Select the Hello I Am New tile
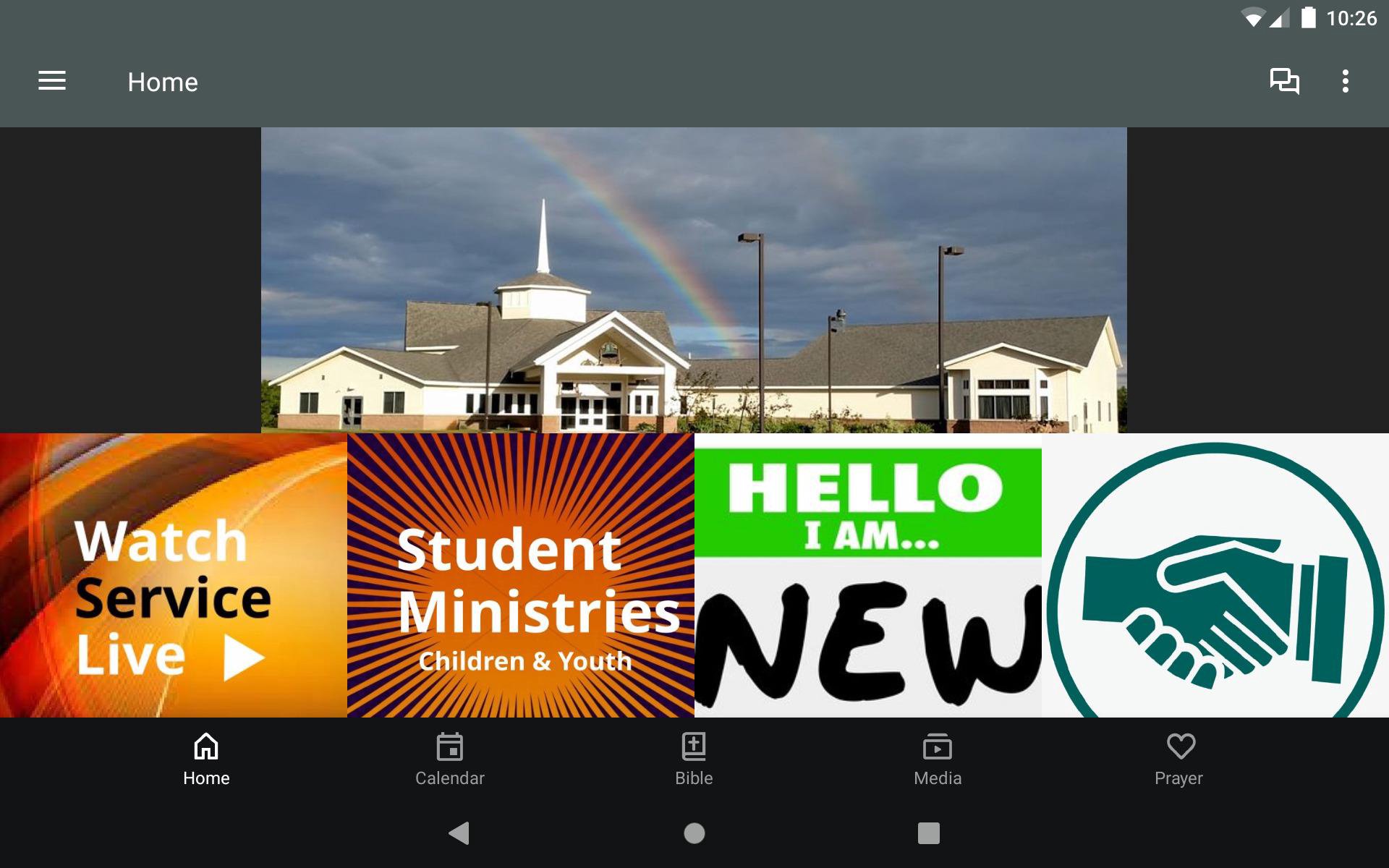 (868, 575)
